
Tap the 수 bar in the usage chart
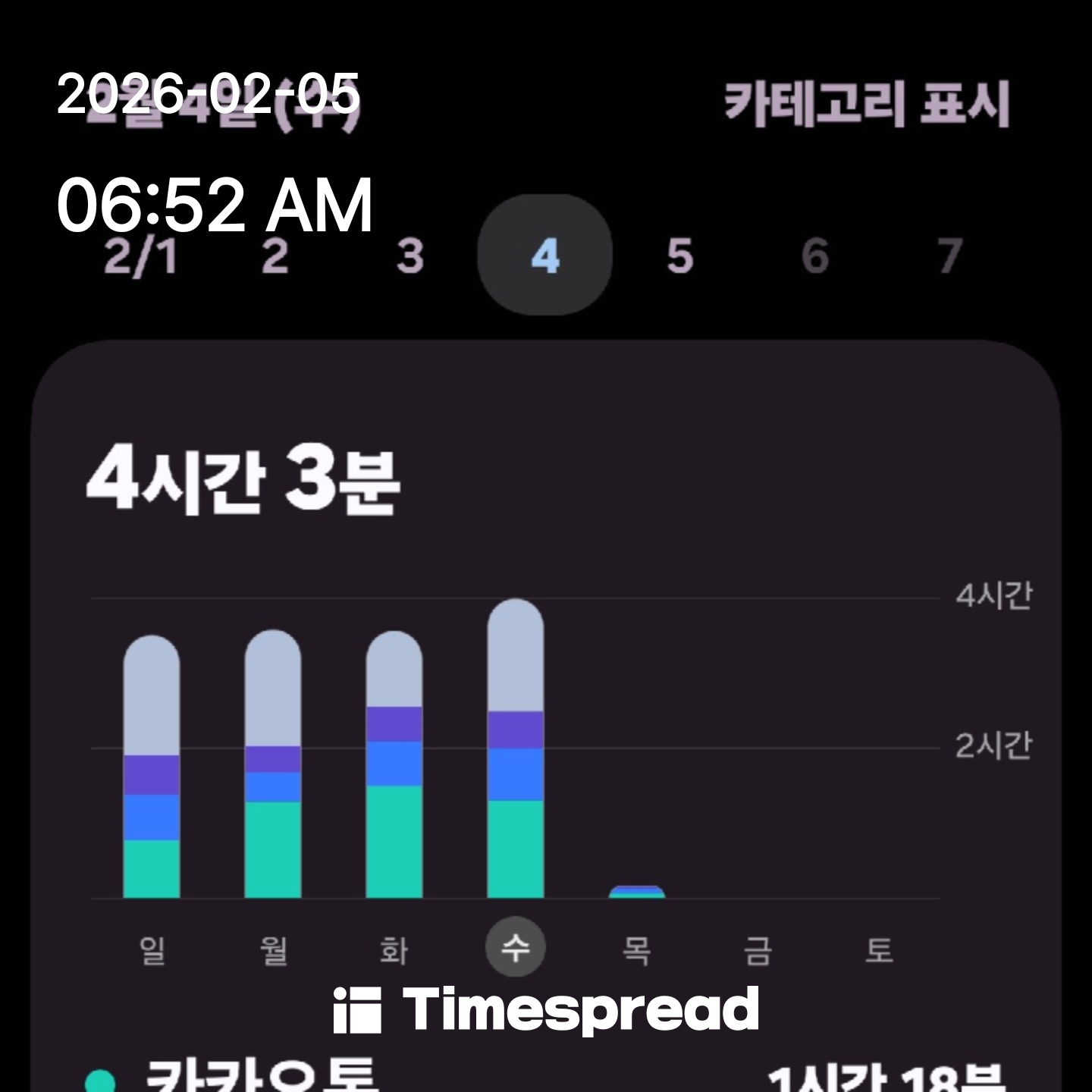click(516, 749)
